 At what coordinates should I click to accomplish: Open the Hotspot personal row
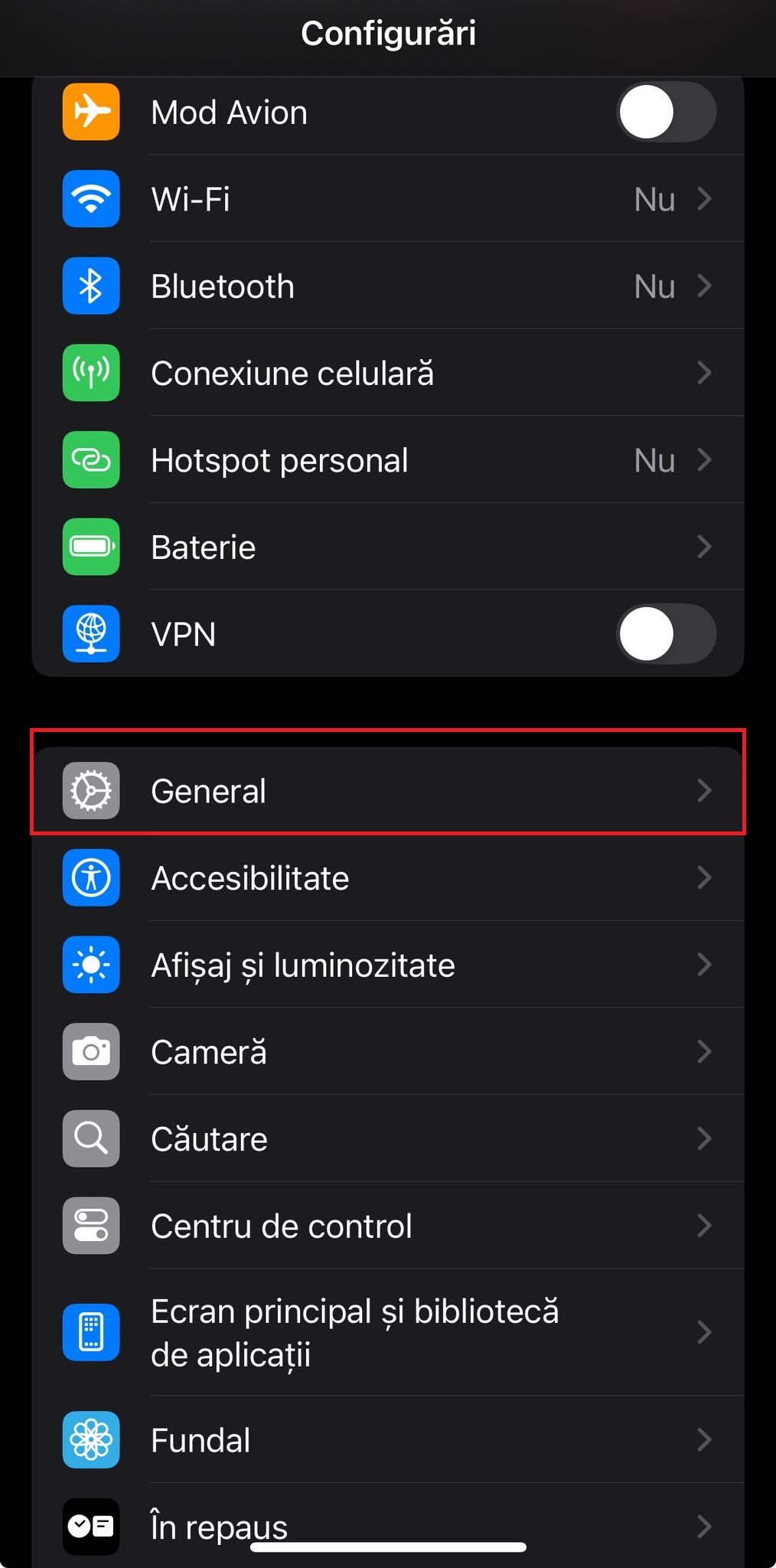tap(387, 460)
